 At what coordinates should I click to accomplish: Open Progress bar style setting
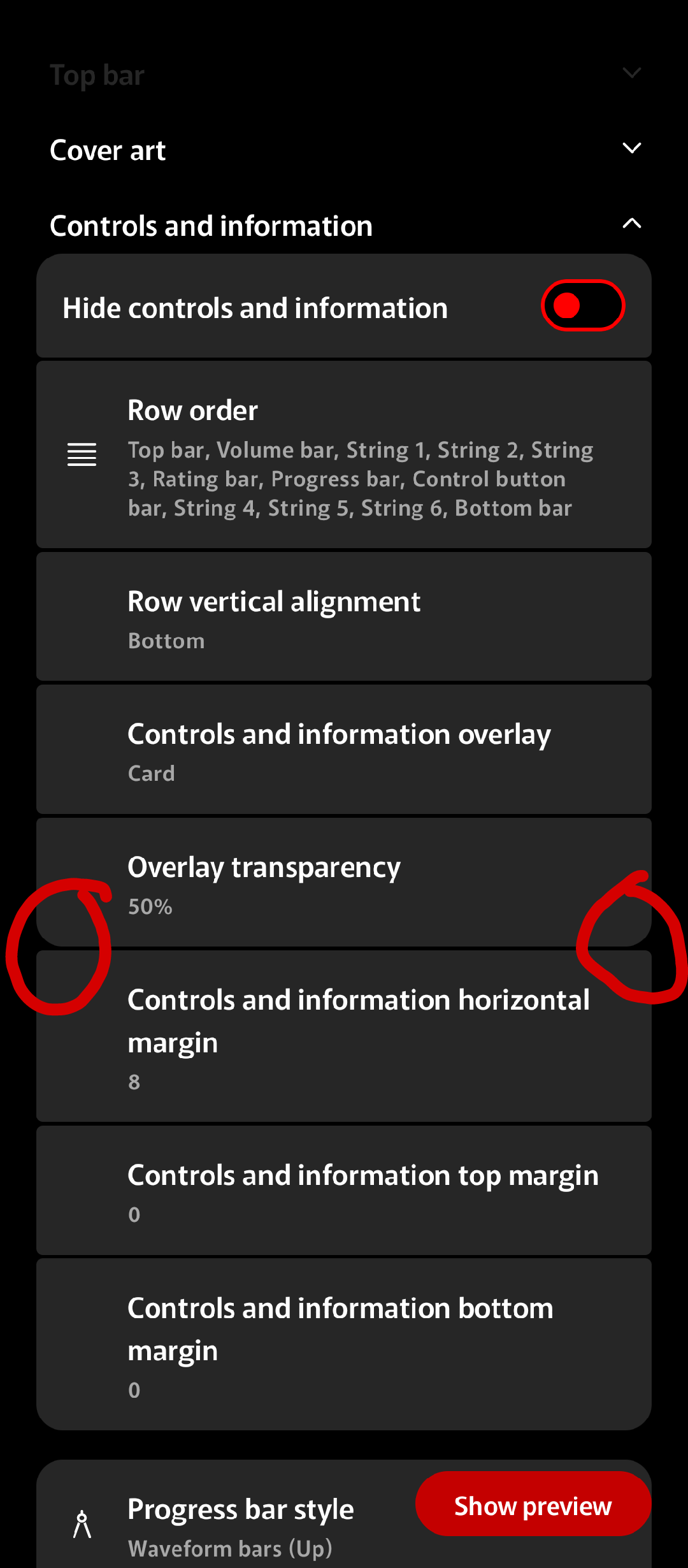[241, 1526]
